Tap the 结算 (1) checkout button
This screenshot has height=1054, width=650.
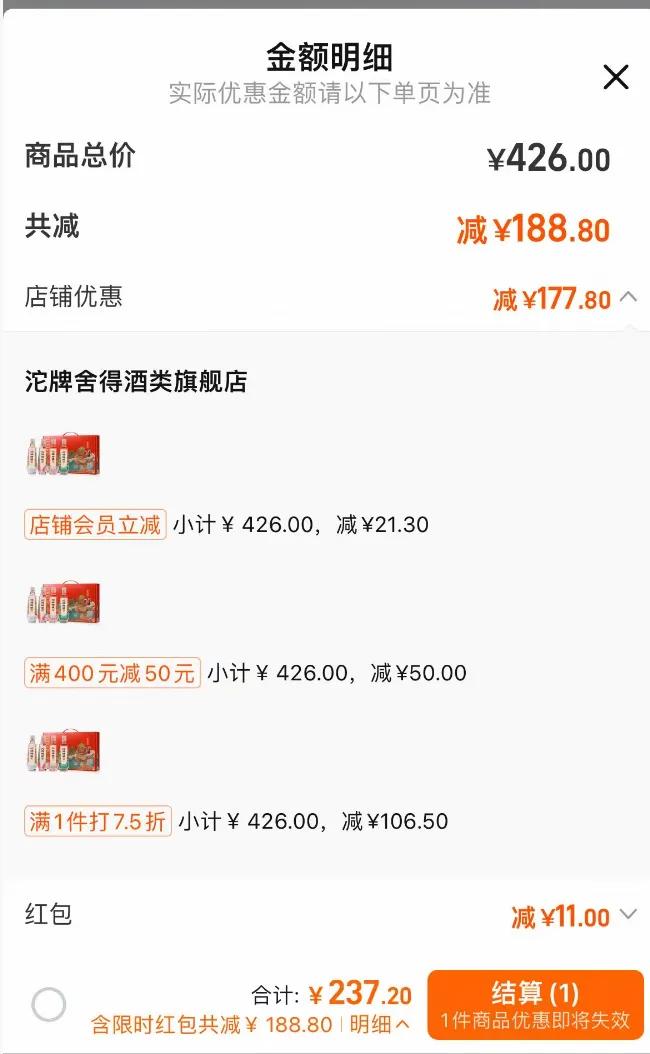535,1005
